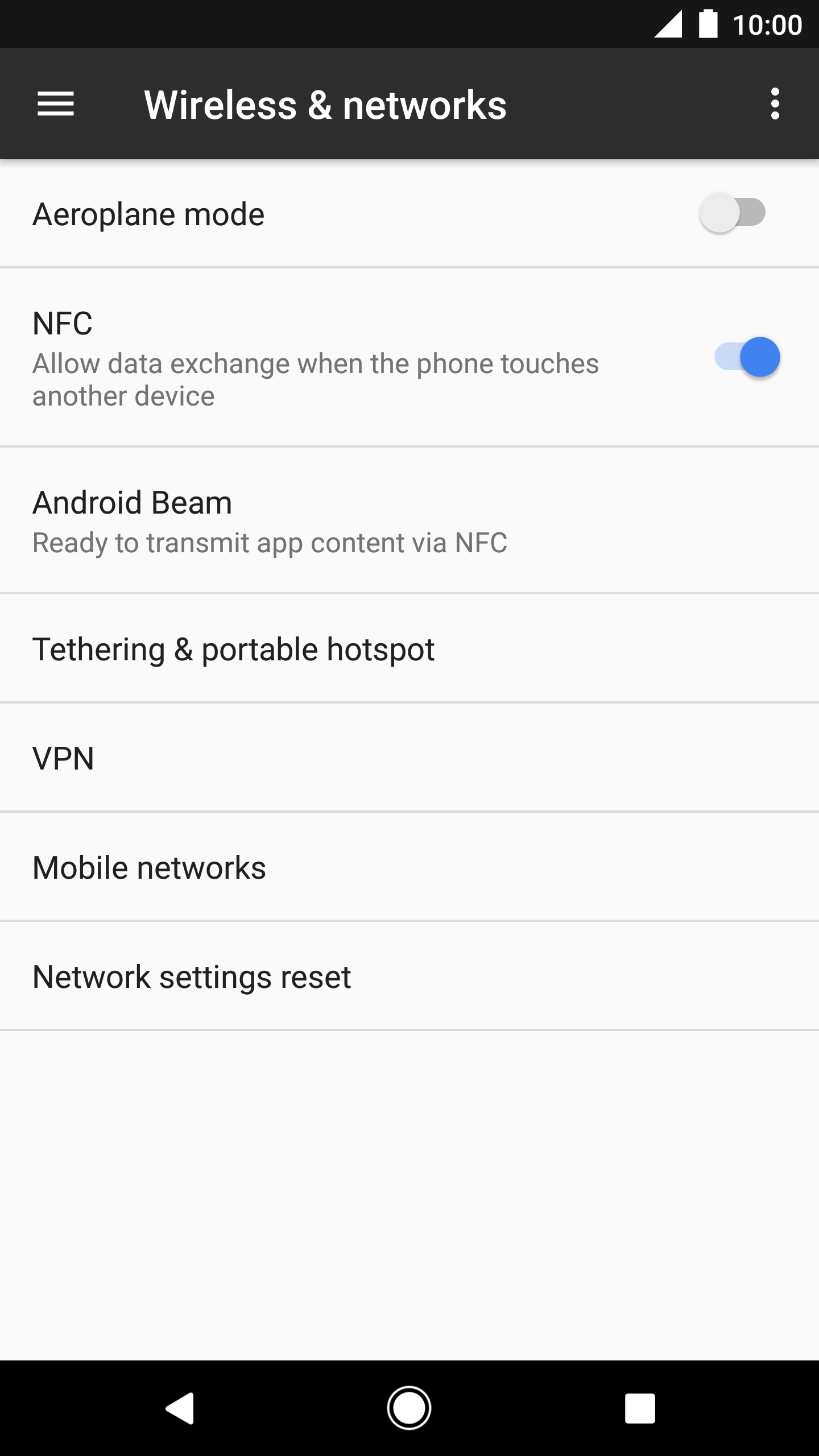Viewport: 819px width, 1456px height.
Task: Open Tethering & portable hotspot
Action: pyautogui.click(x=409, y=648)
